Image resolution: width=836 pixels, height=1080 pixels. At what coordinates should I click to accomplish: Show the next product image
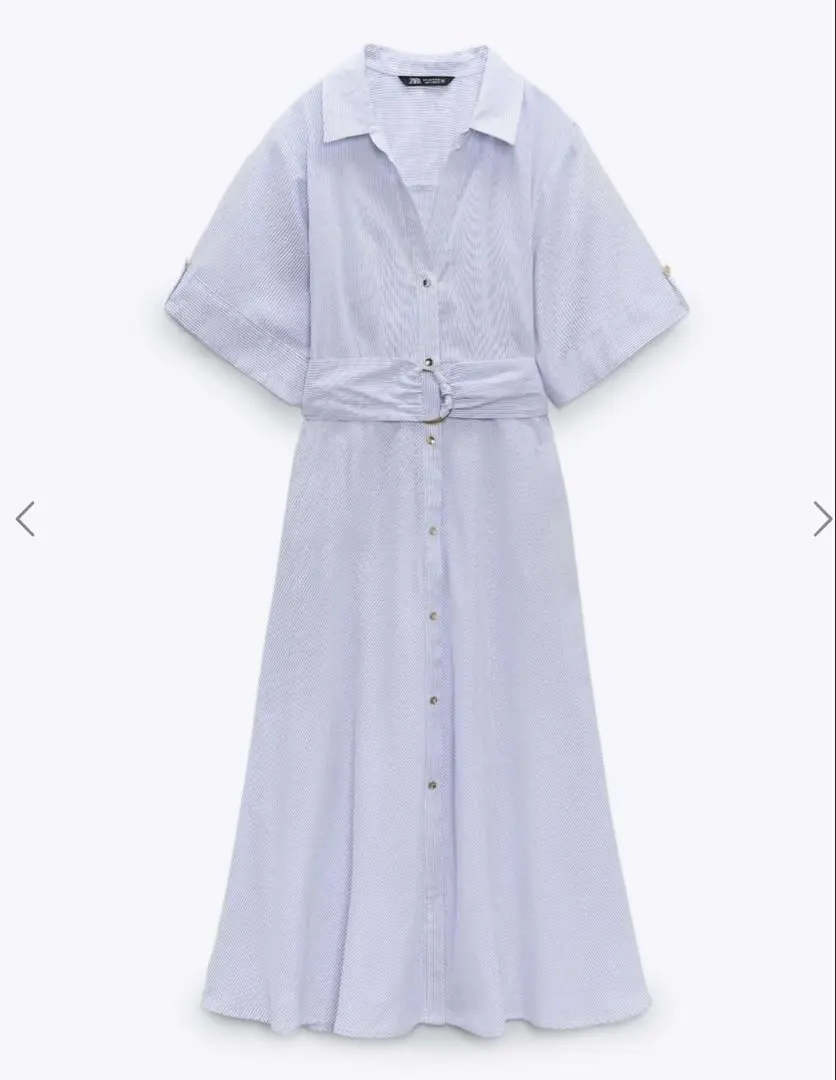pos(821,519)
